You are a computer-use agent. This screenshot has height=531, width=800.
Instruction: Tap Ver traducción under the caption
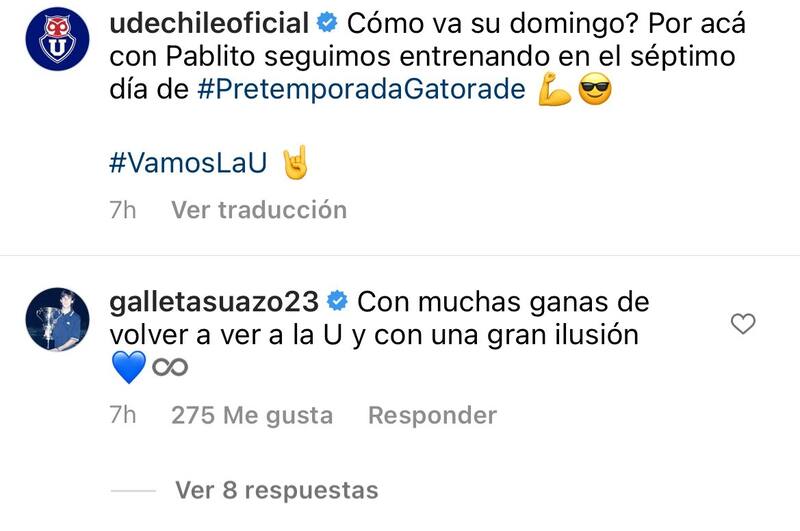pyautogui.click(x=259, y=210)
